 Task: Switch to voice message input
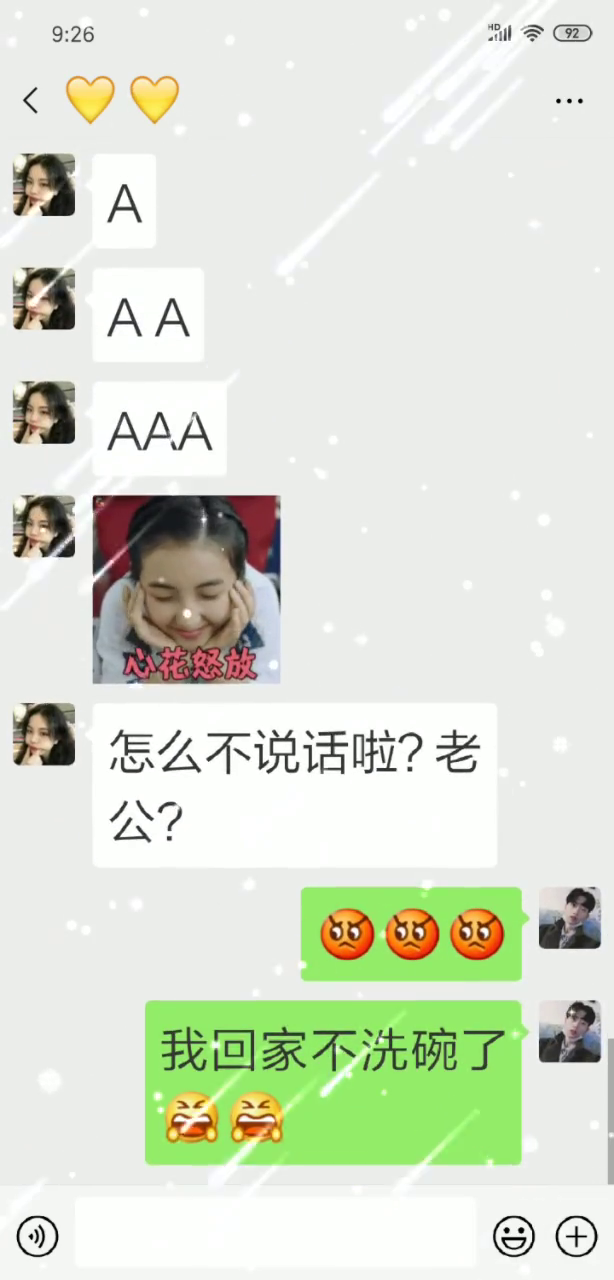pos(37,1237)
